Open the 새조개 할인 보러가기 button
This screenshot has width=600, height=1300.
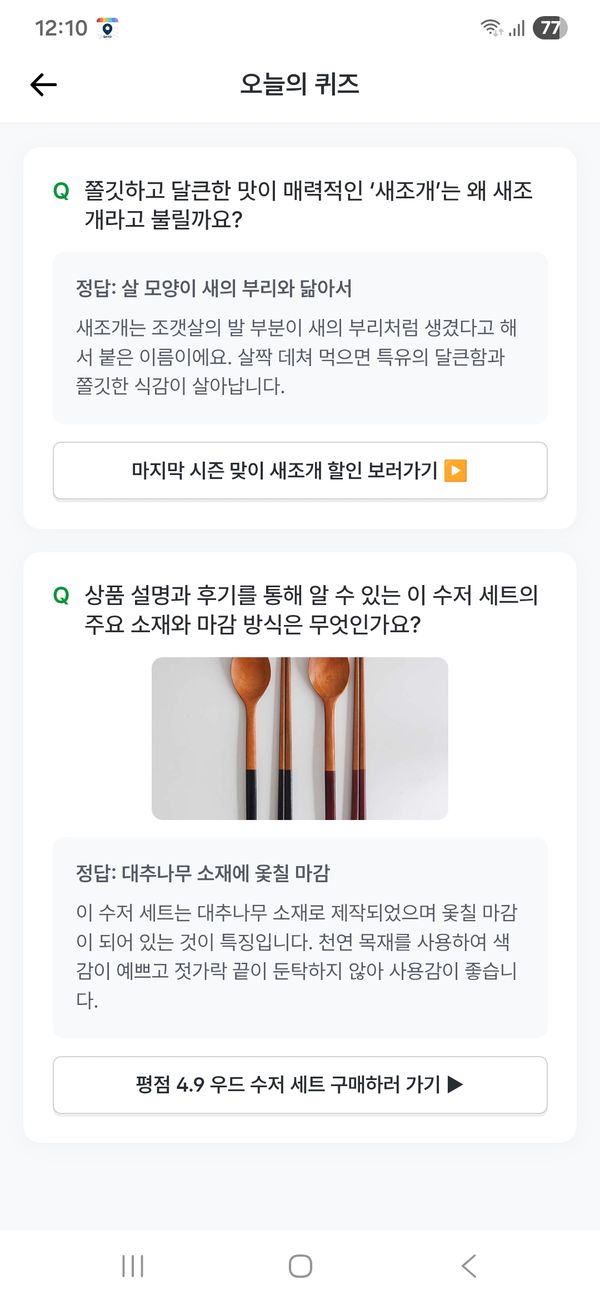[x=300, y=470]
